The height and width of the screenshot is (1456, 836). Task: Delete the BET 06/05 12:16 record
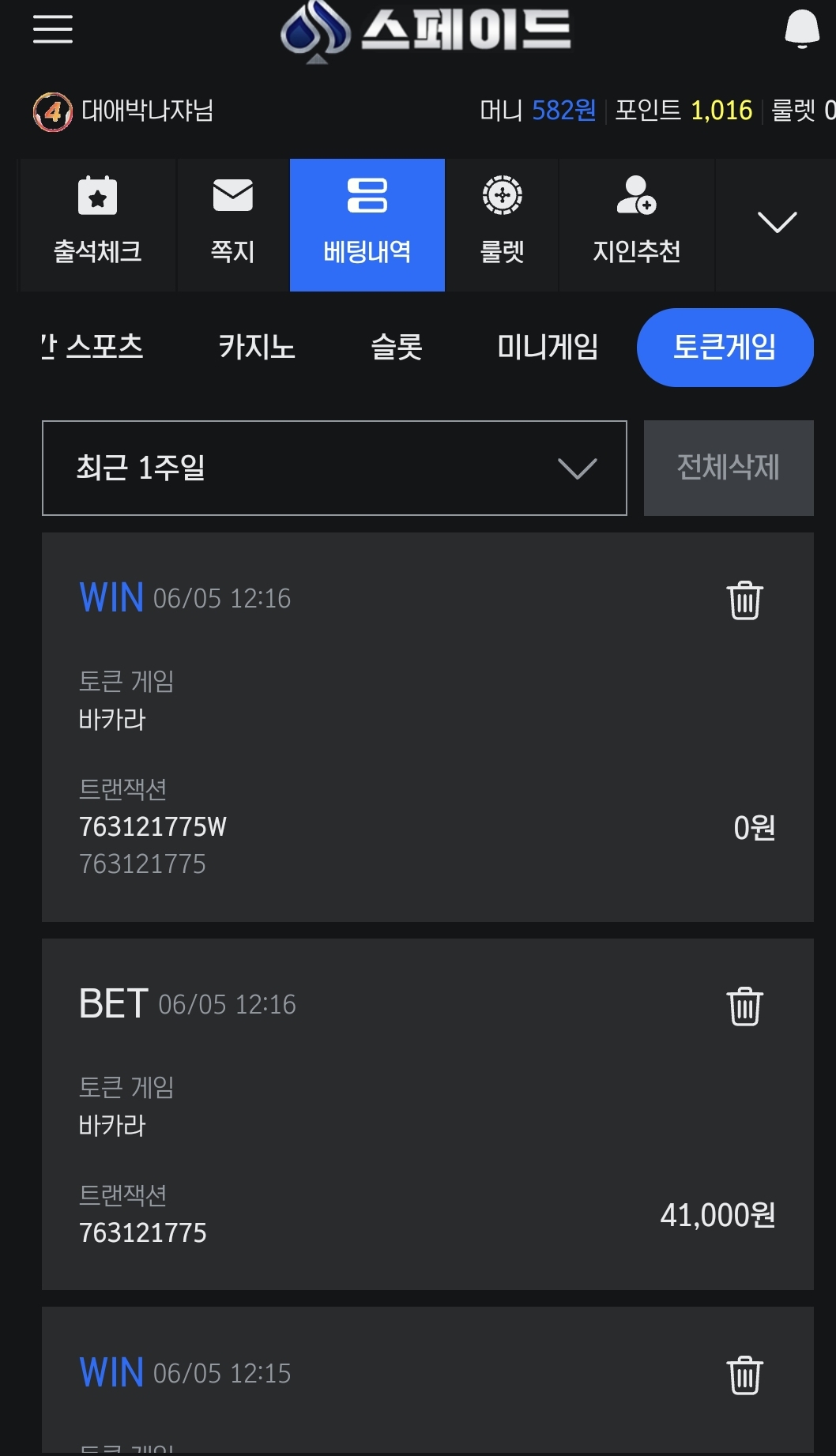744,1006
